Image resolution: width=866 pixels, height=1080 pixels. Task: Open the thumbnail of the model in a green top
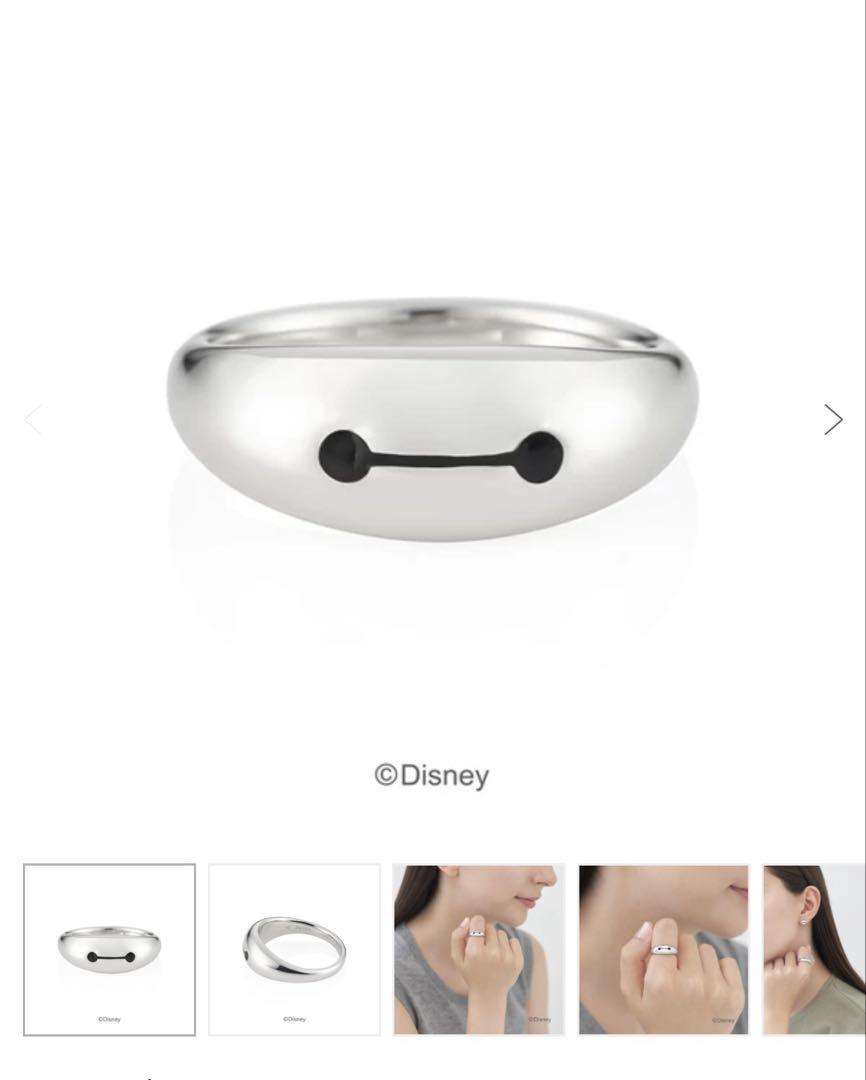pos(814,949)
